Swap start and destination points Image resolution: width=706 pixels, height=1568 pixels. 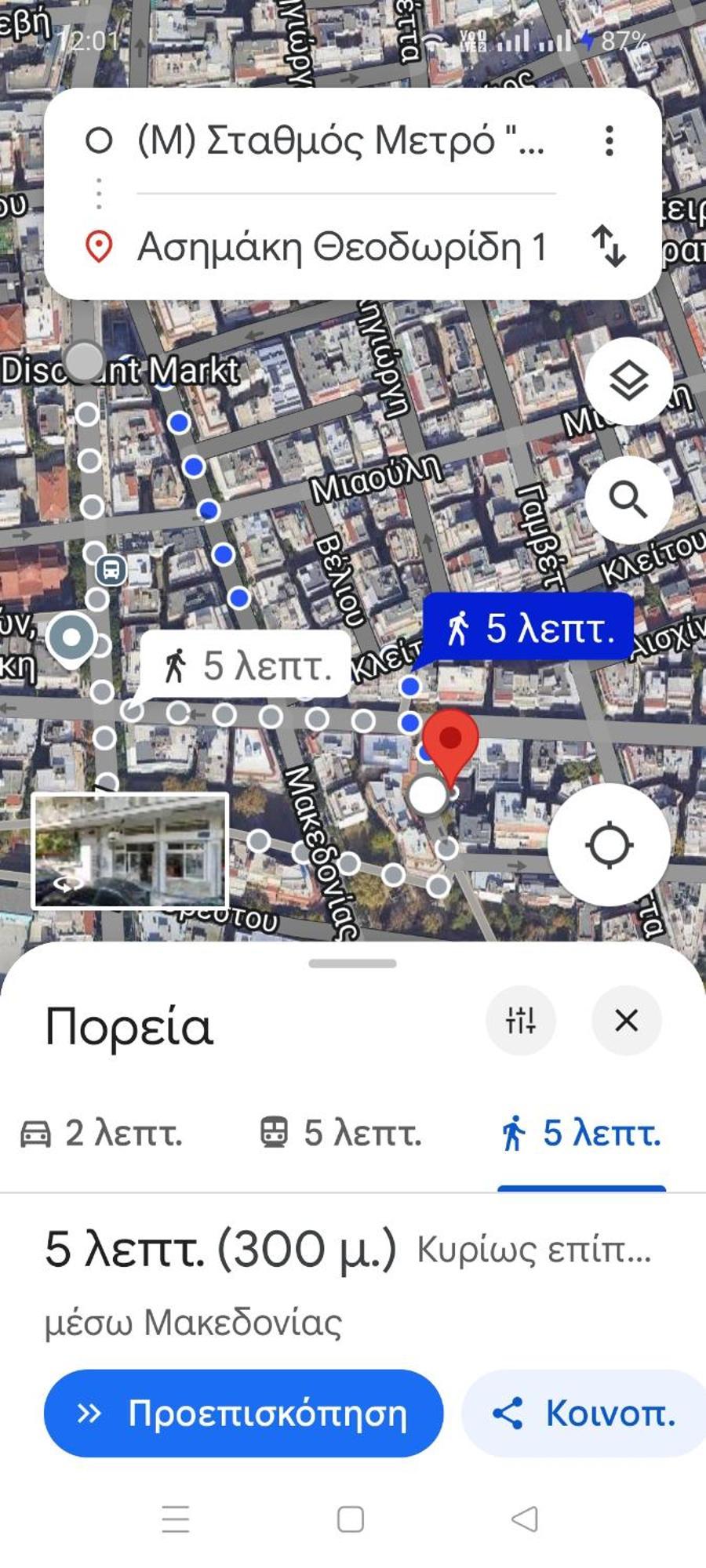click(x=609, y=246)
